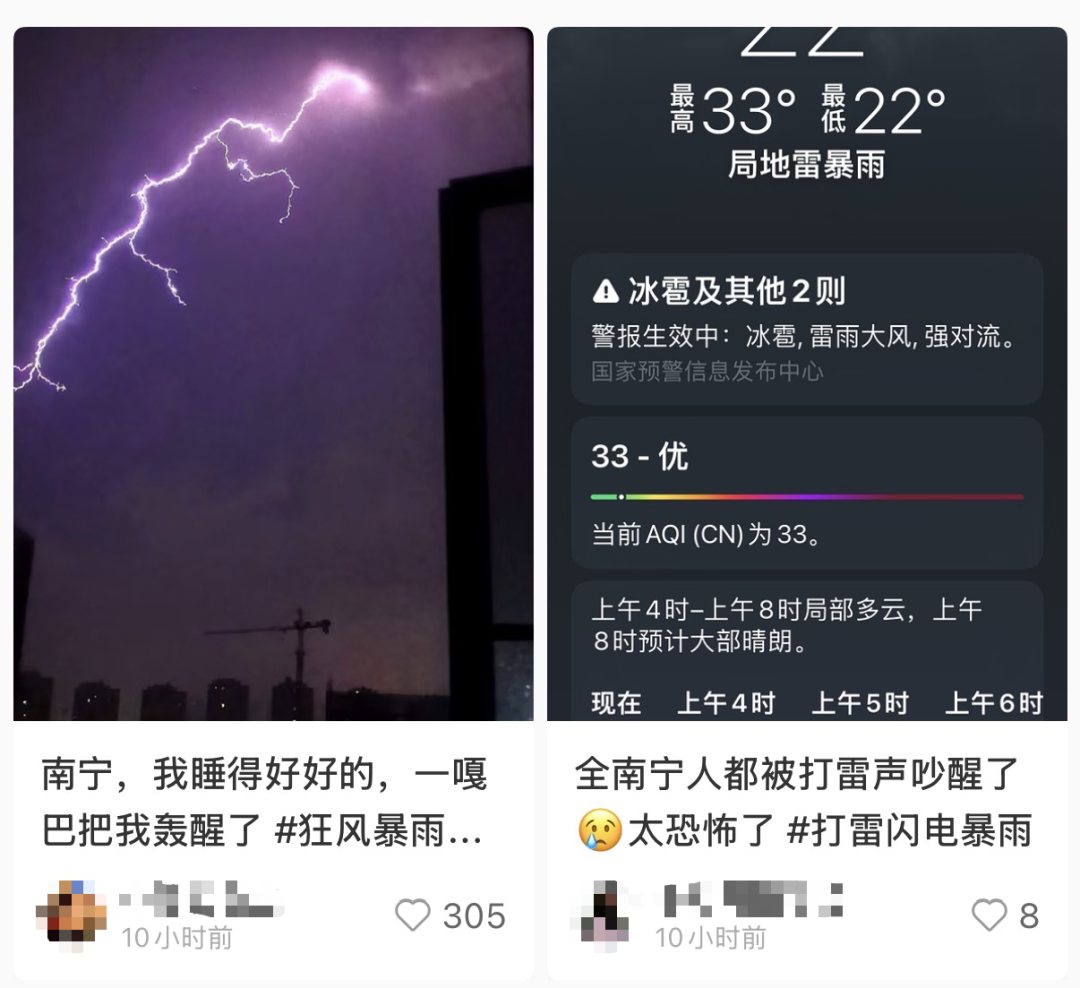This screenshot has width=1080, height=988.
Task: Like the post with 8 likes
Action: (x=989, y=915)
